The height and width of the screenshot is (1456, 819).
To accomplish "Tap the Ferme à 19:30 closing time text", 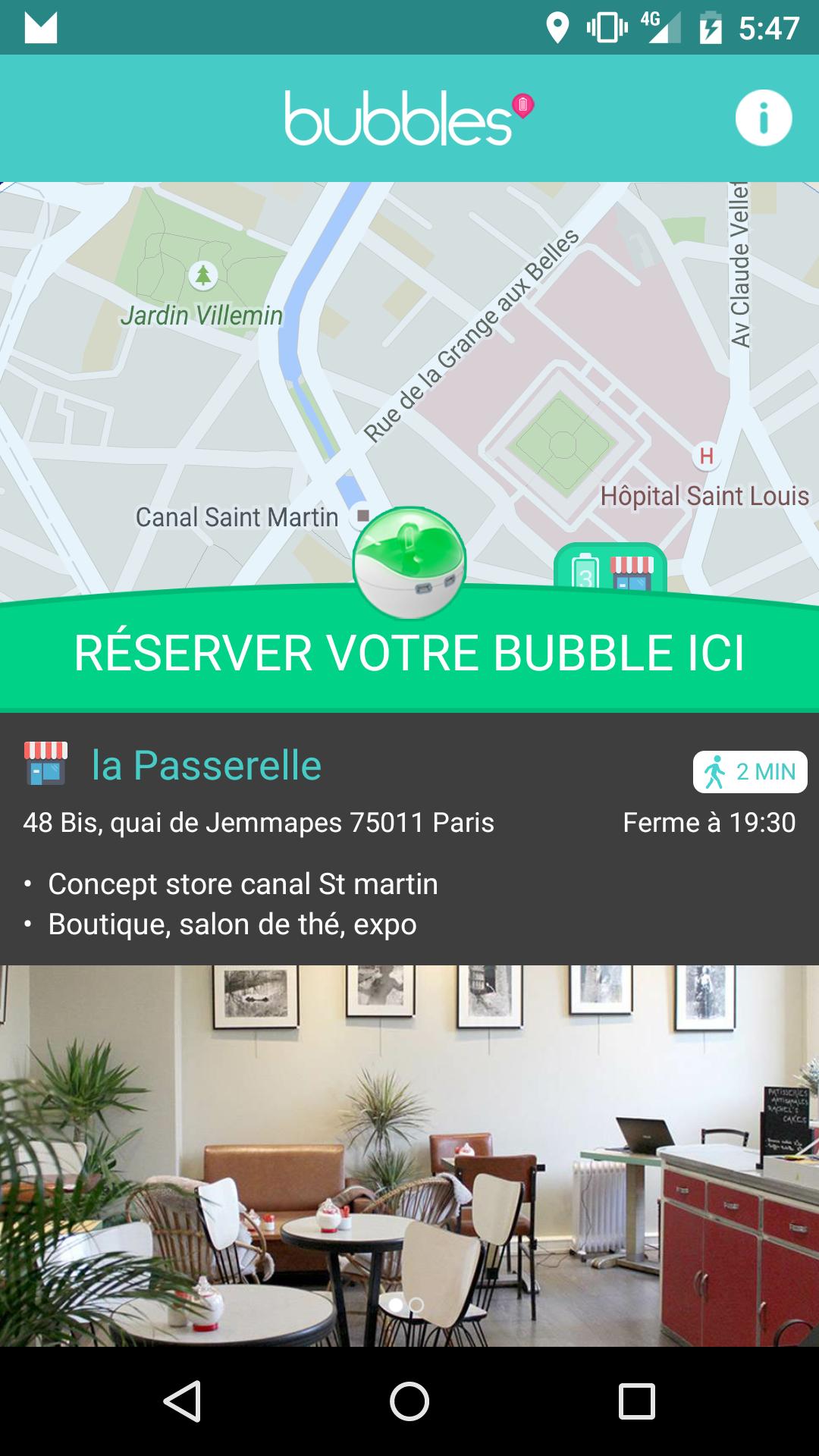I will coord(708,823).
